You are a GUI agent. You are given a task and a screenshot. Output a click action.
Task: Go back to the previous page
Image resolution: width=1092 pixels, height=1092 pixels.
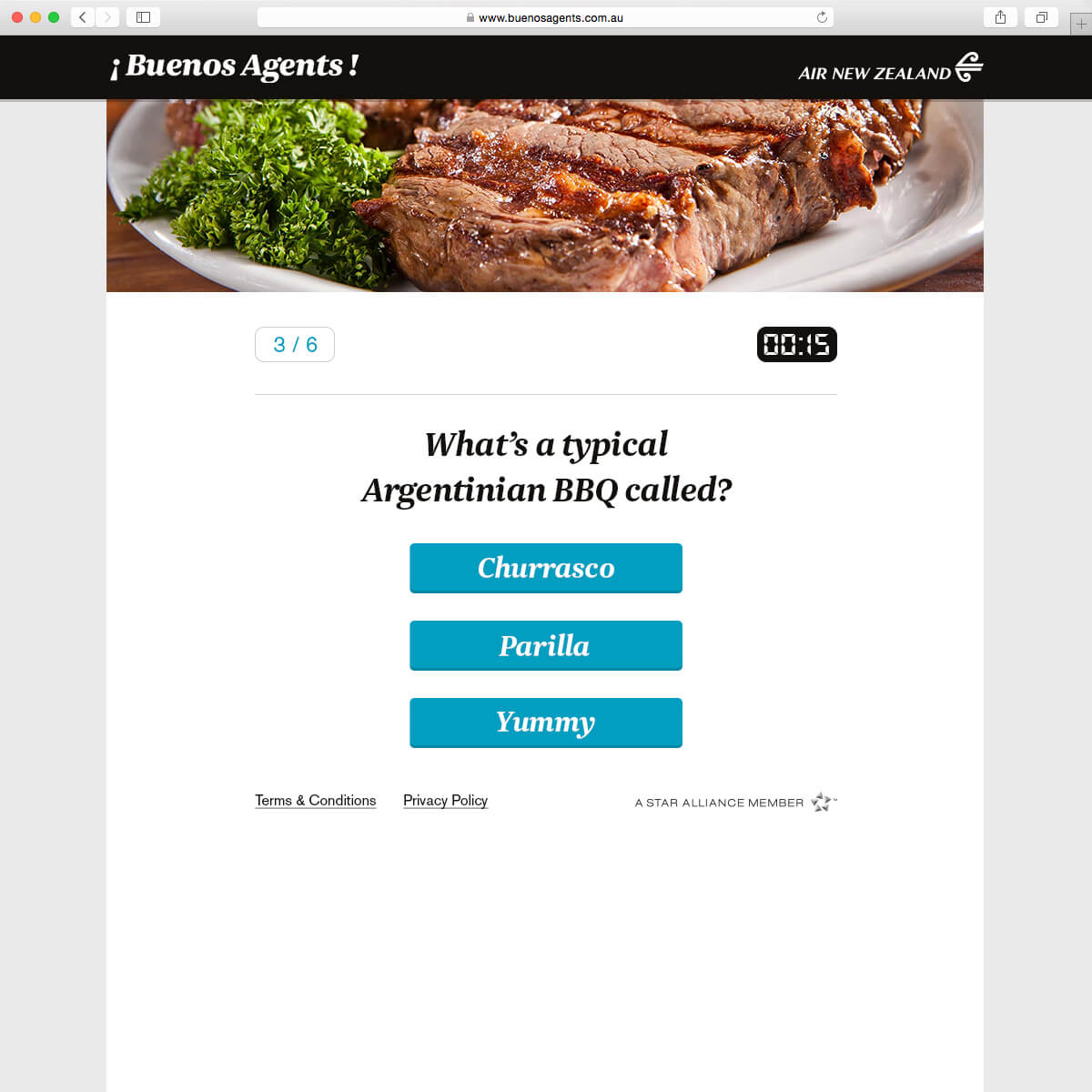pos(83,17)
